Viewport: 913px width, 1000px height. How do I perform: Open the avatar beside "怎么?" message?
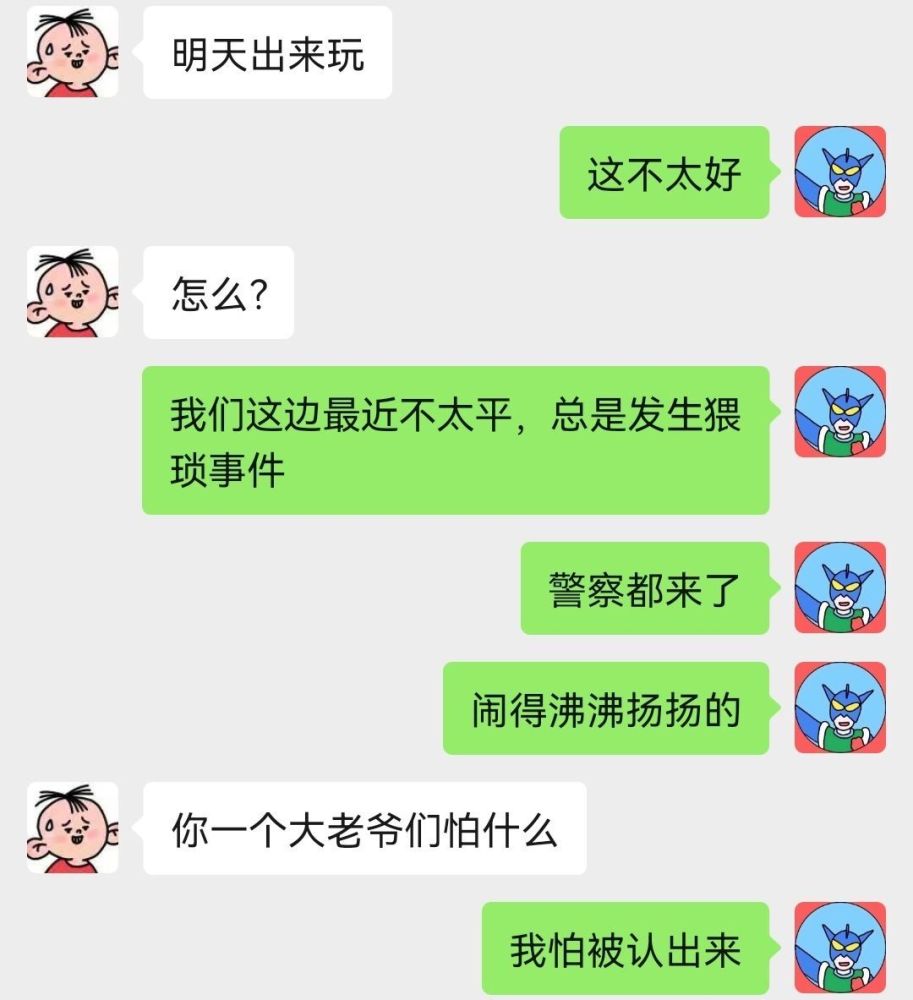click(72, 292)
